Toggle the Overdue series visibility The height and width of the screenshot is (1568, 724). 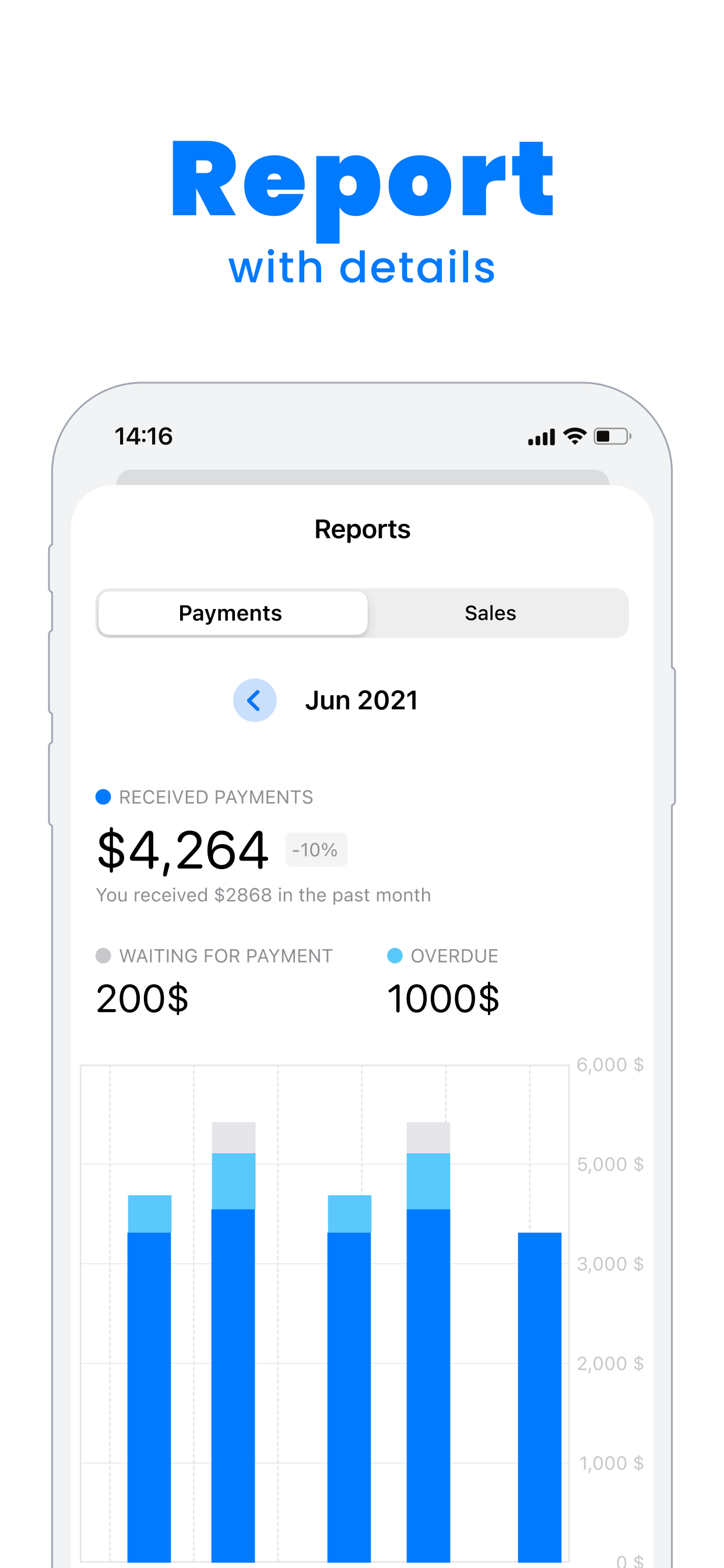[x=454, y=956]
